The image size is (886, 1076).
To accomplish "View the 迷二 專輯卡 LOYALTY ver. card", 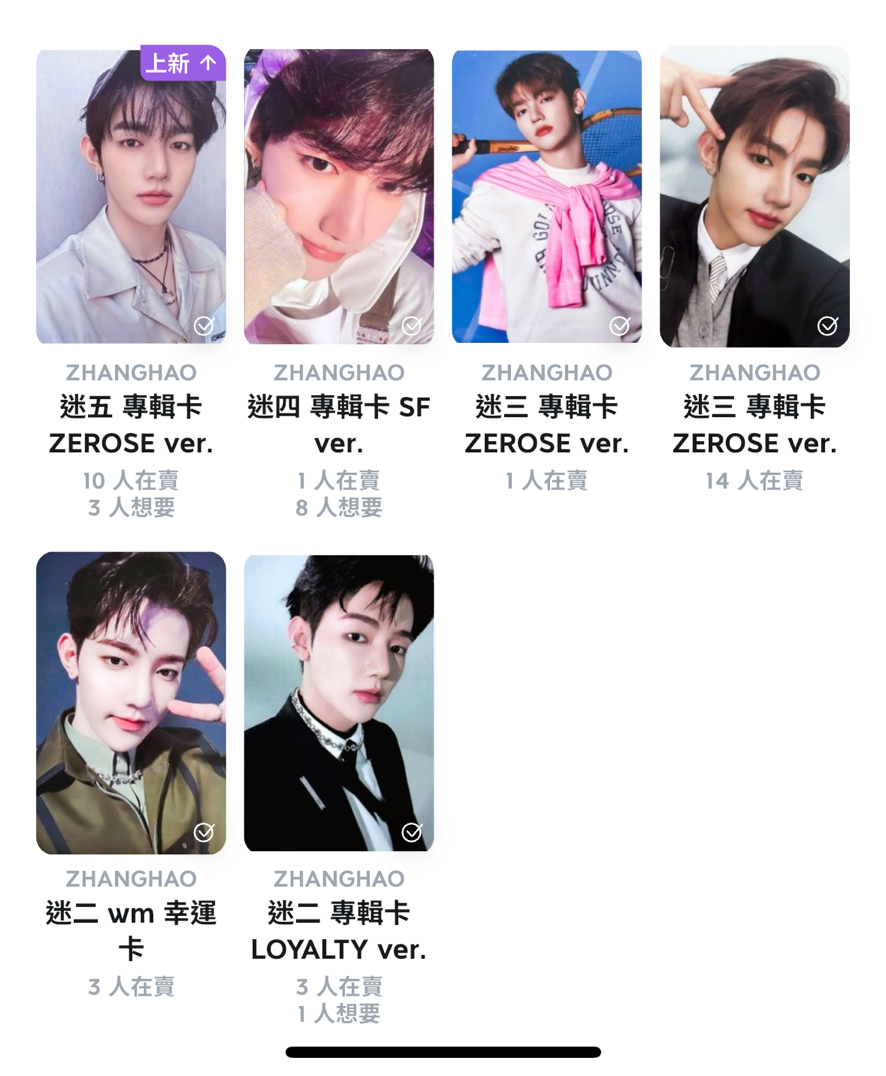I will coord(339,702).
